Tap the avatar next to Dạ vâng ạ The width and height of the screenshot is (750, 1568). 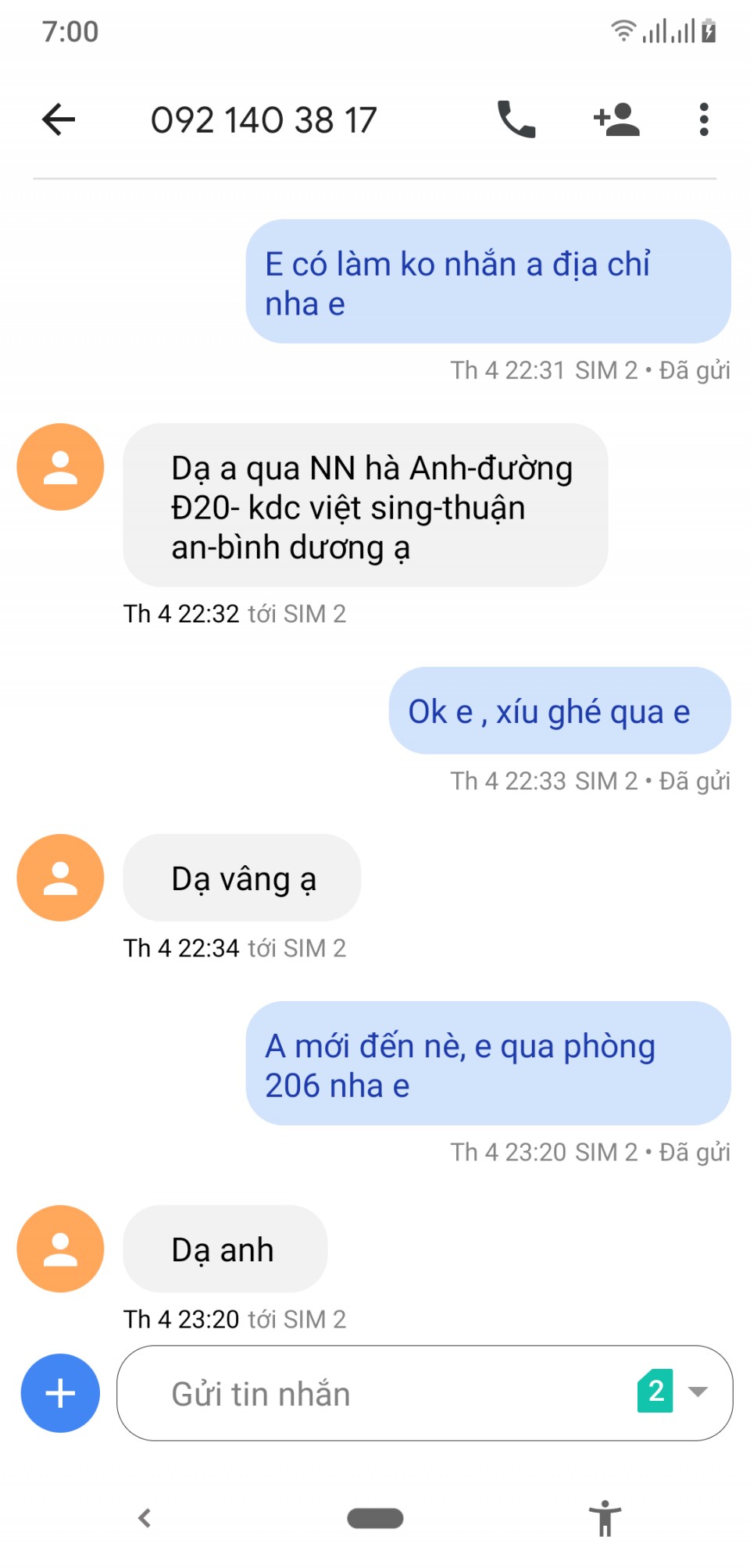point(60,878)
